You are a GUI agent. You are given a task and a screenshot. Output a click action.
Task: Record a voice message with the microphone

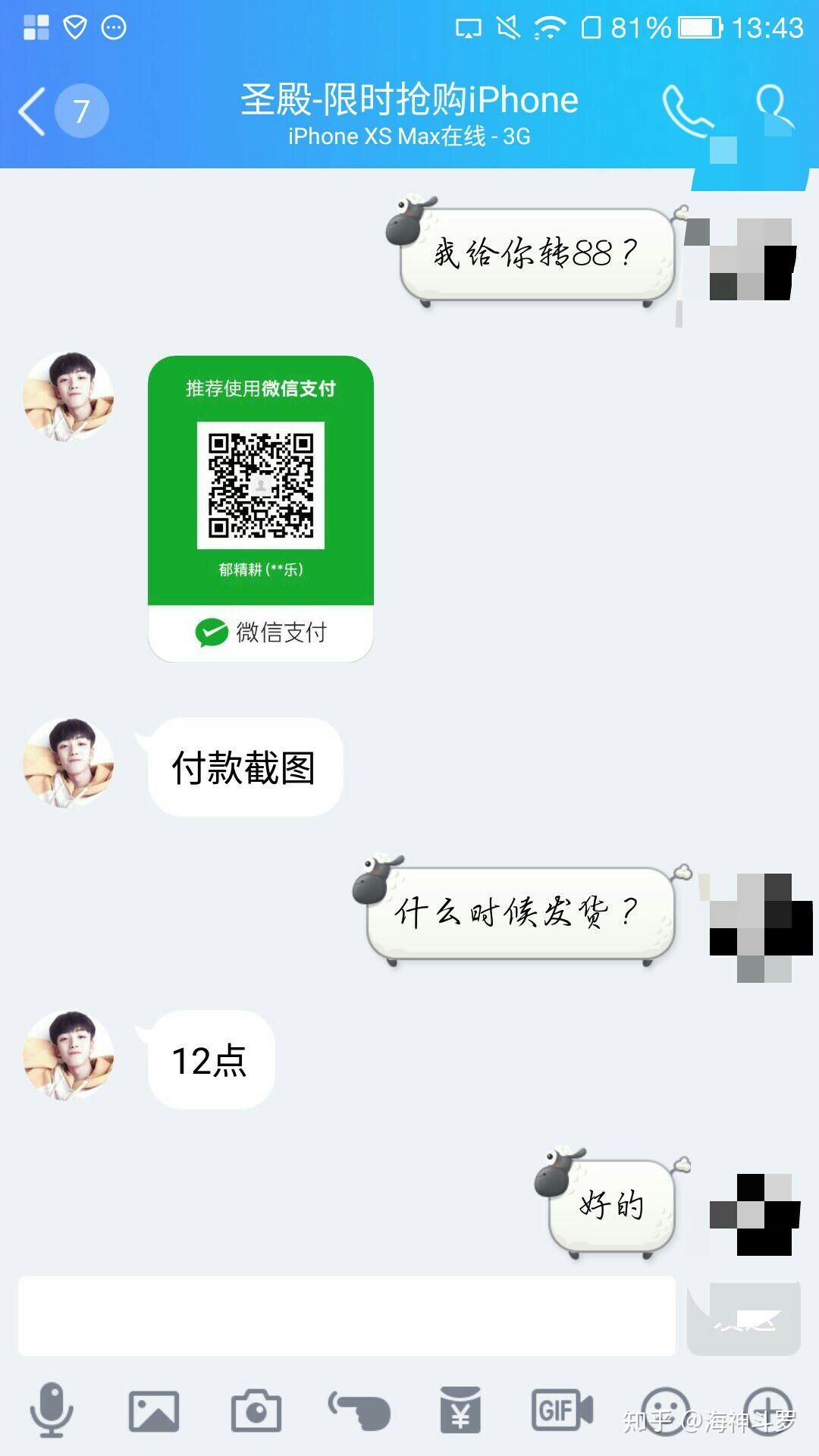[52, 1410]
